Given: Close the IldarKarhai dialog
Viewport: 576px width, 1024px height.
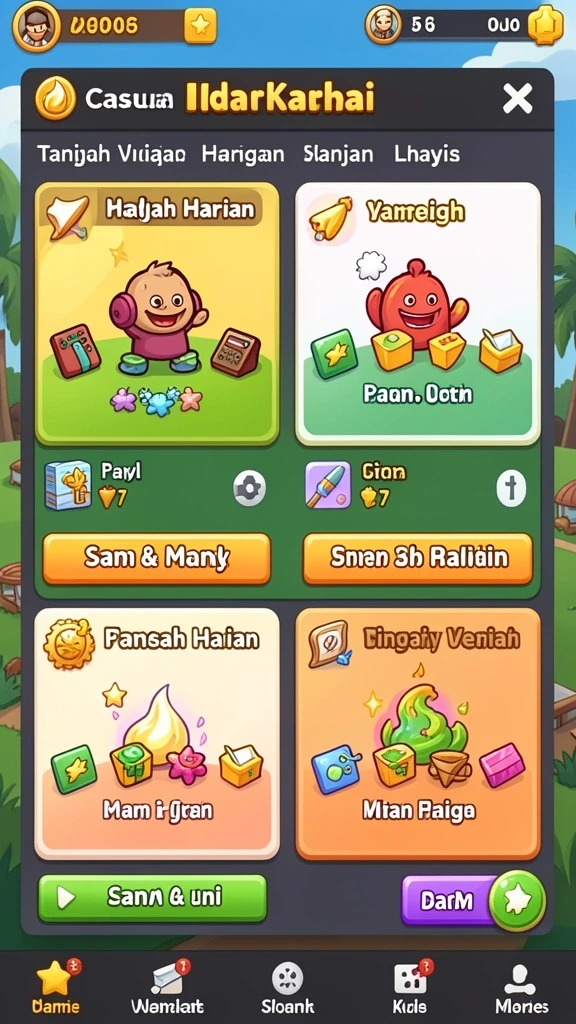Looking at the screenshot, I should pyautogui.click(x=517, y=99).
